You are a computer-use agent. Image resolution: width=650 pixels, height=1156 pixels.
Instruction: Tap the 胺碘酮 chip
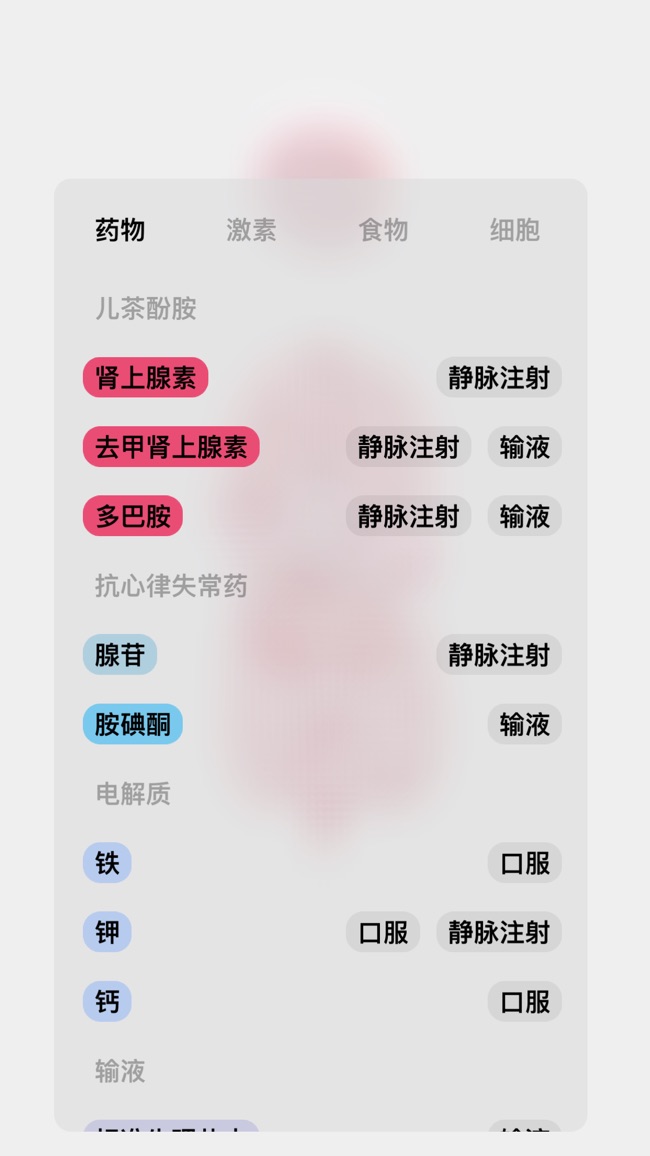[x=133, y=724]
